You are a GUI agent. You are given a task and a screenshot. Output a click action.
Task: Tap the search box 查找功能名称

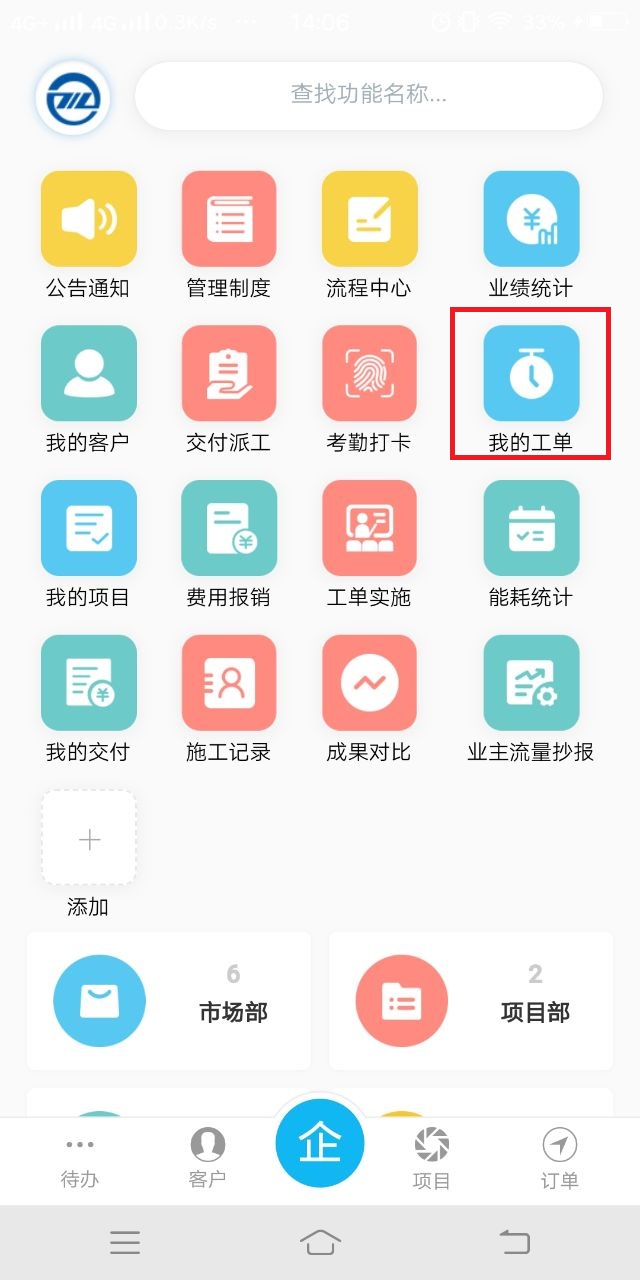tap(368, 96)
